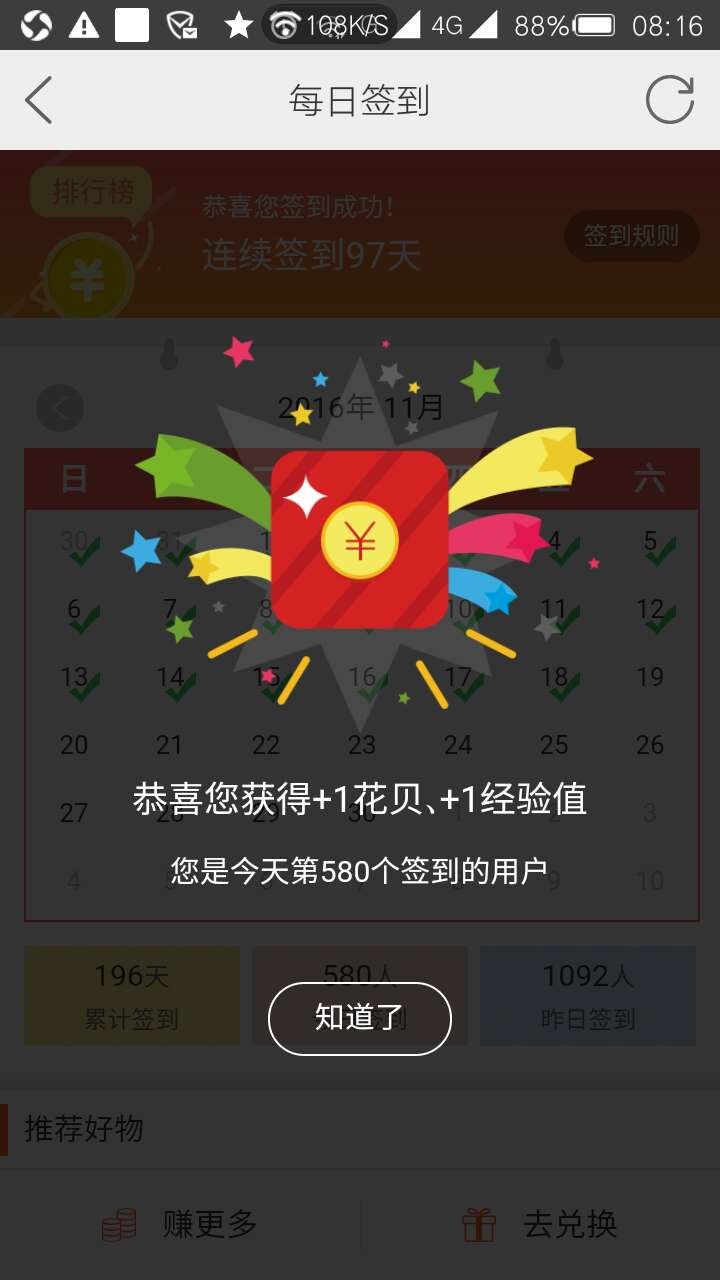Open the 排行榜 leaderboard
The height and width of the screenshot is (1280, 720).
coord(92,190)
